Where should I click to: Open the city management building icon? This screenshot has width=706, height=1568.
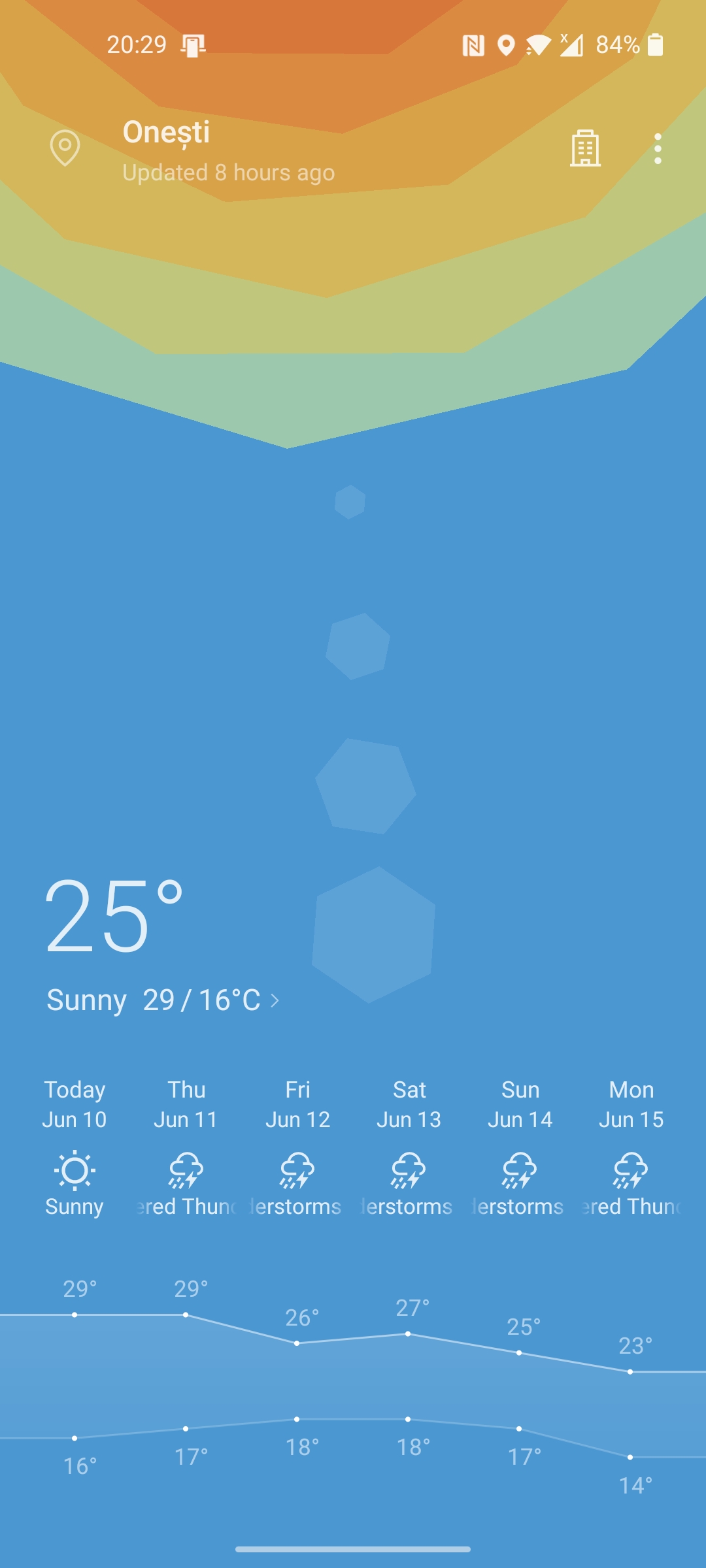pos(585,148)
